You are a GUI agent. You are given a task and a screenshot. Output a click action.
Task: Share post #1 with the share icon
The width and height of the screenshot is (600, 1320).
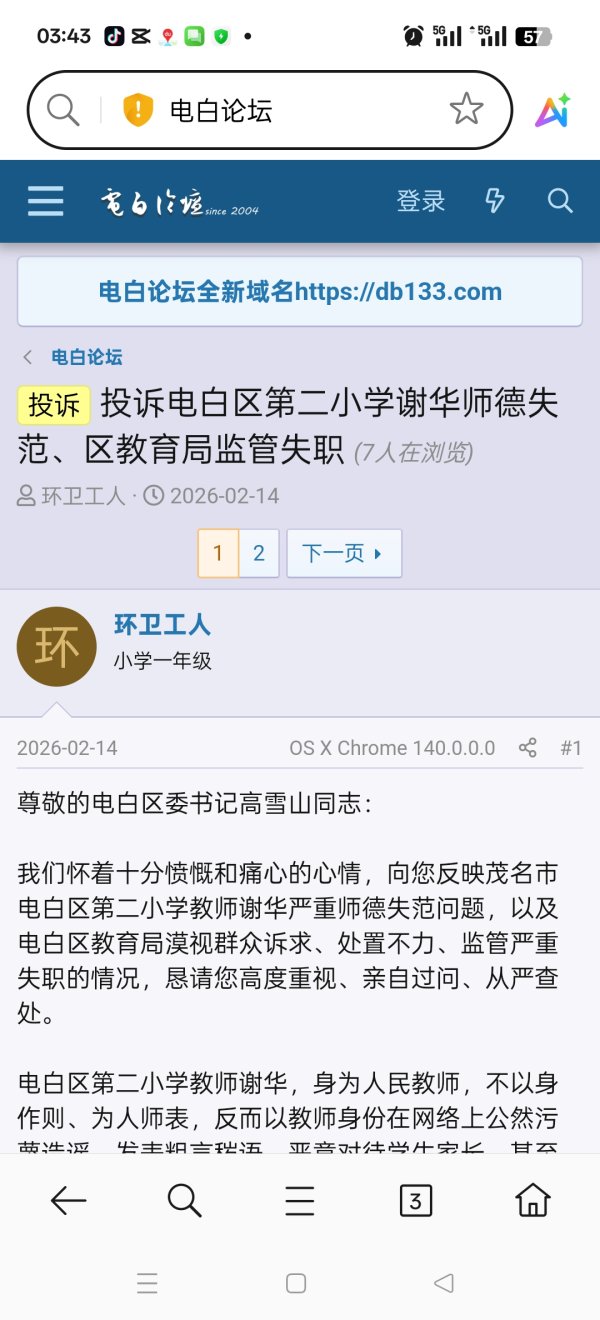(528, 748)
